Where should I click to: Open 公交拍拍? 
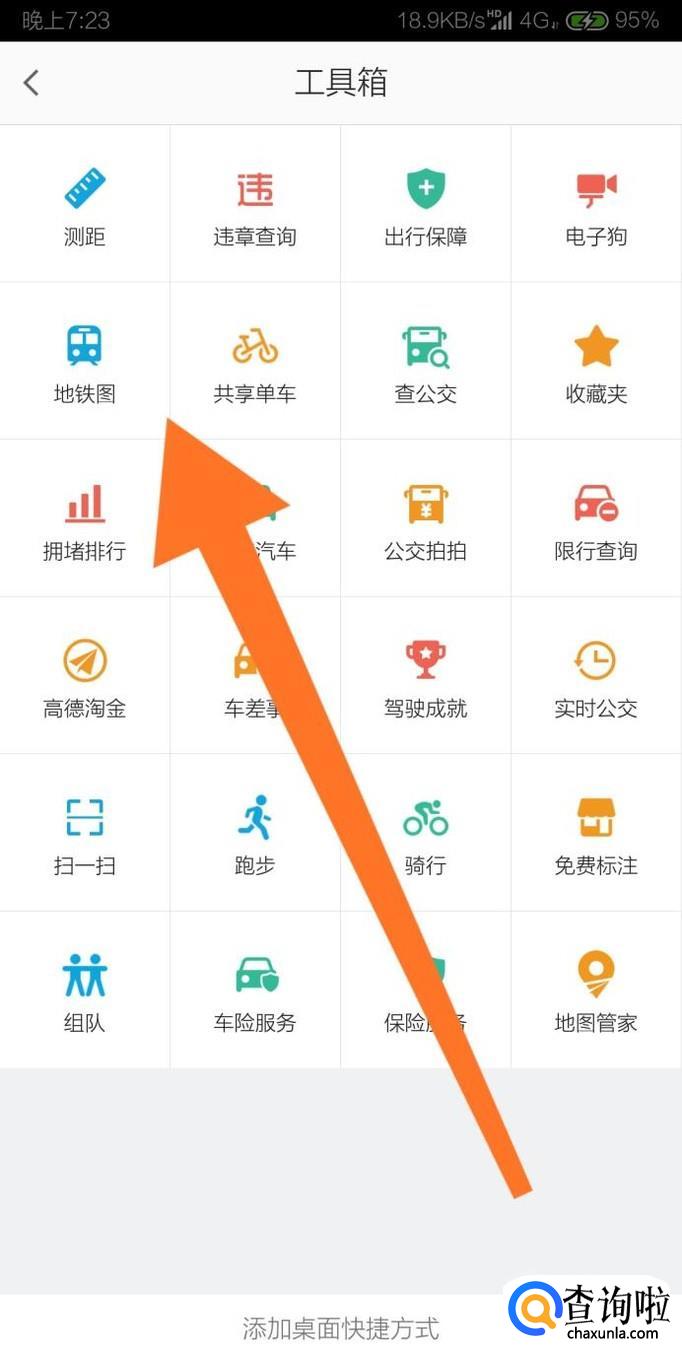point(426,519)
